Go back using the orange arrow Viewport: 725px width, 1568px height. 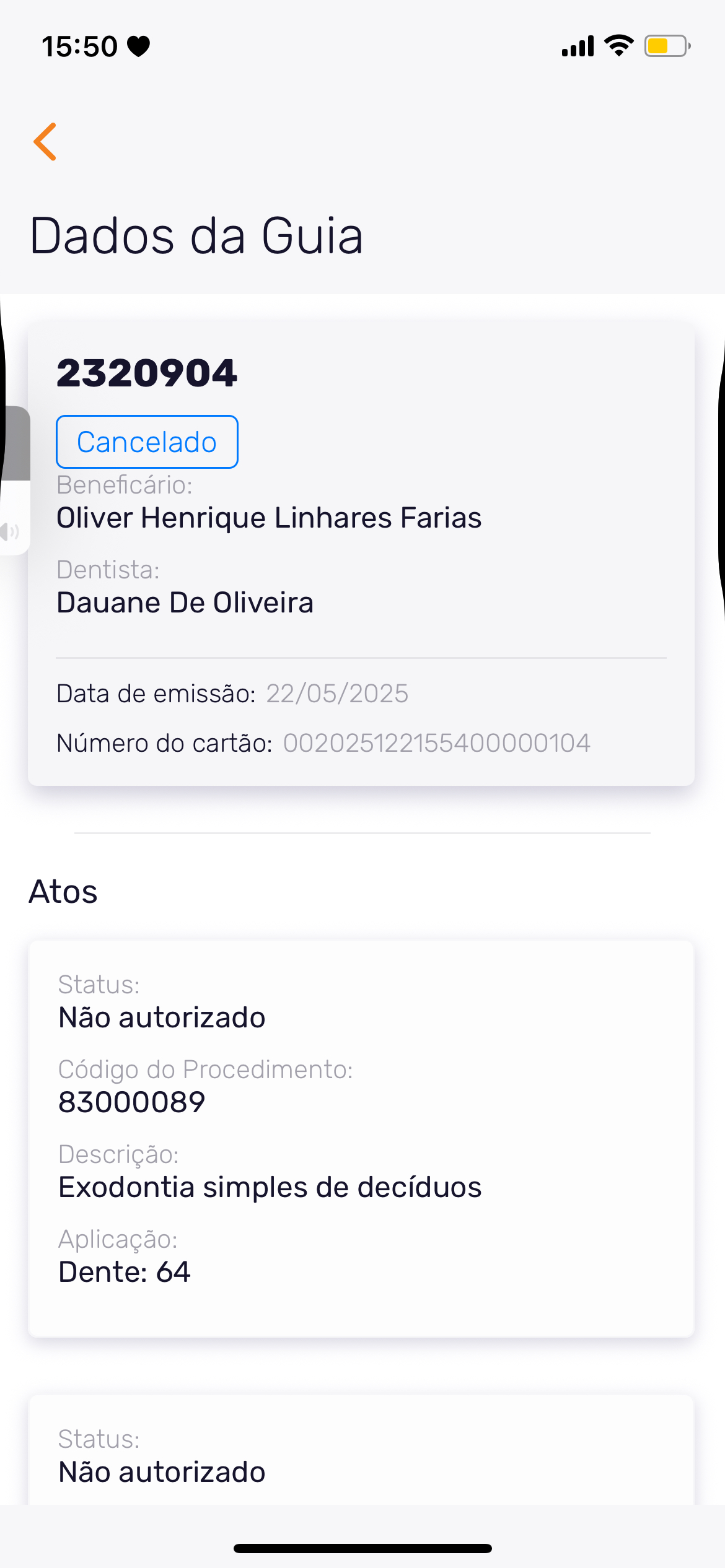45,142
